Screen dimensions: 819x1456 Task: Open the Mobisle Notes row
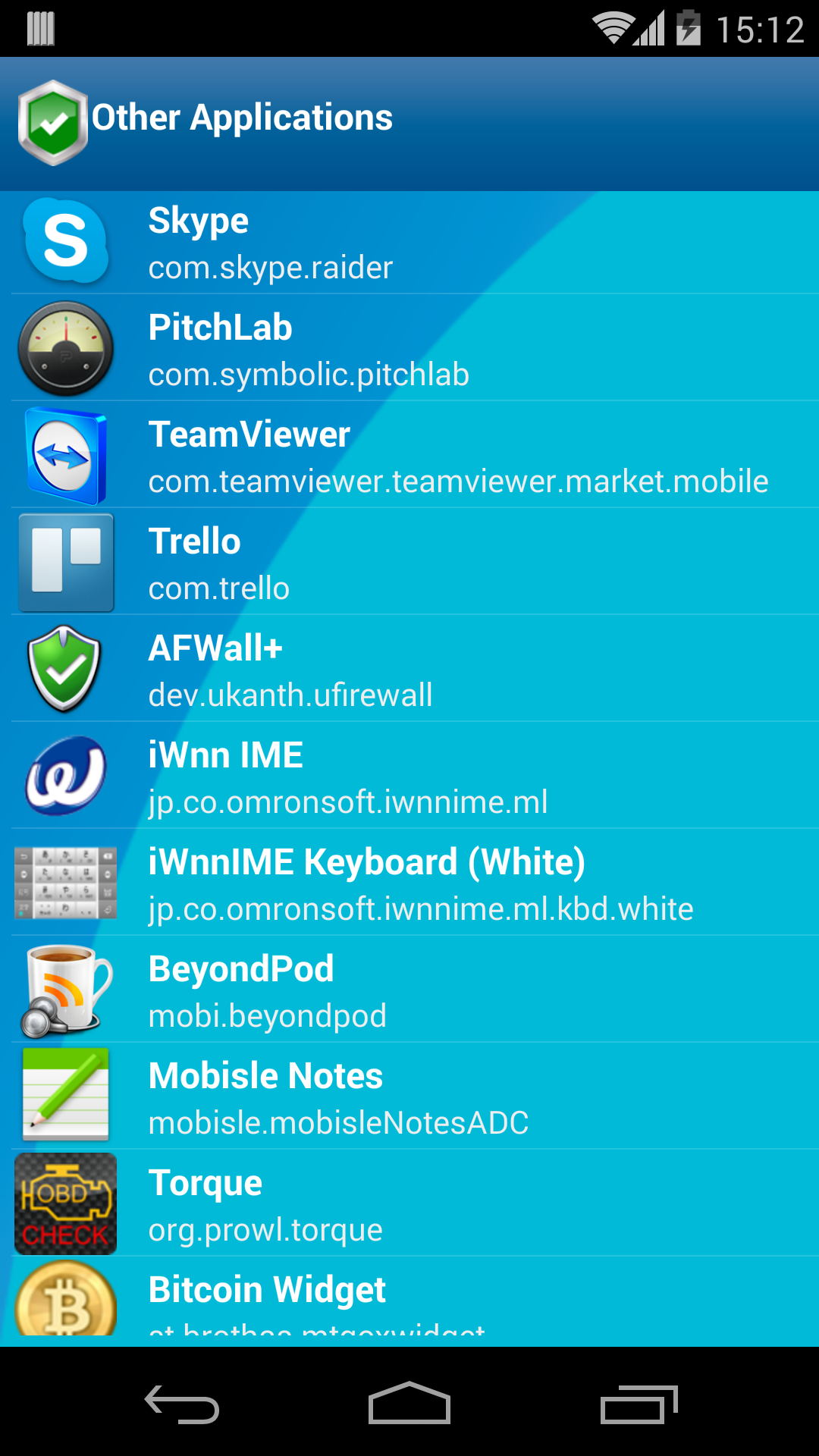point(409,1097)
